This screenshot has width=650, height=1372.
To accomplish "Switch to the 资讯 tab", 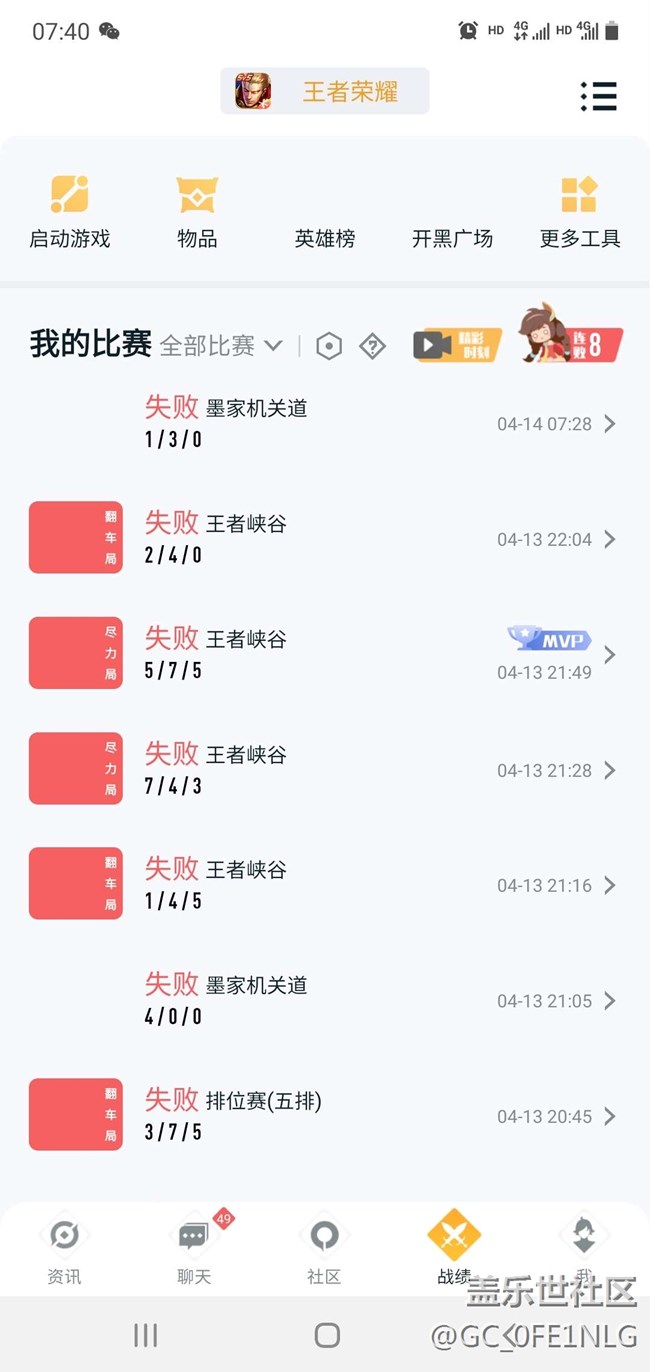I will pyautogui.click(x=64, y=1249).
